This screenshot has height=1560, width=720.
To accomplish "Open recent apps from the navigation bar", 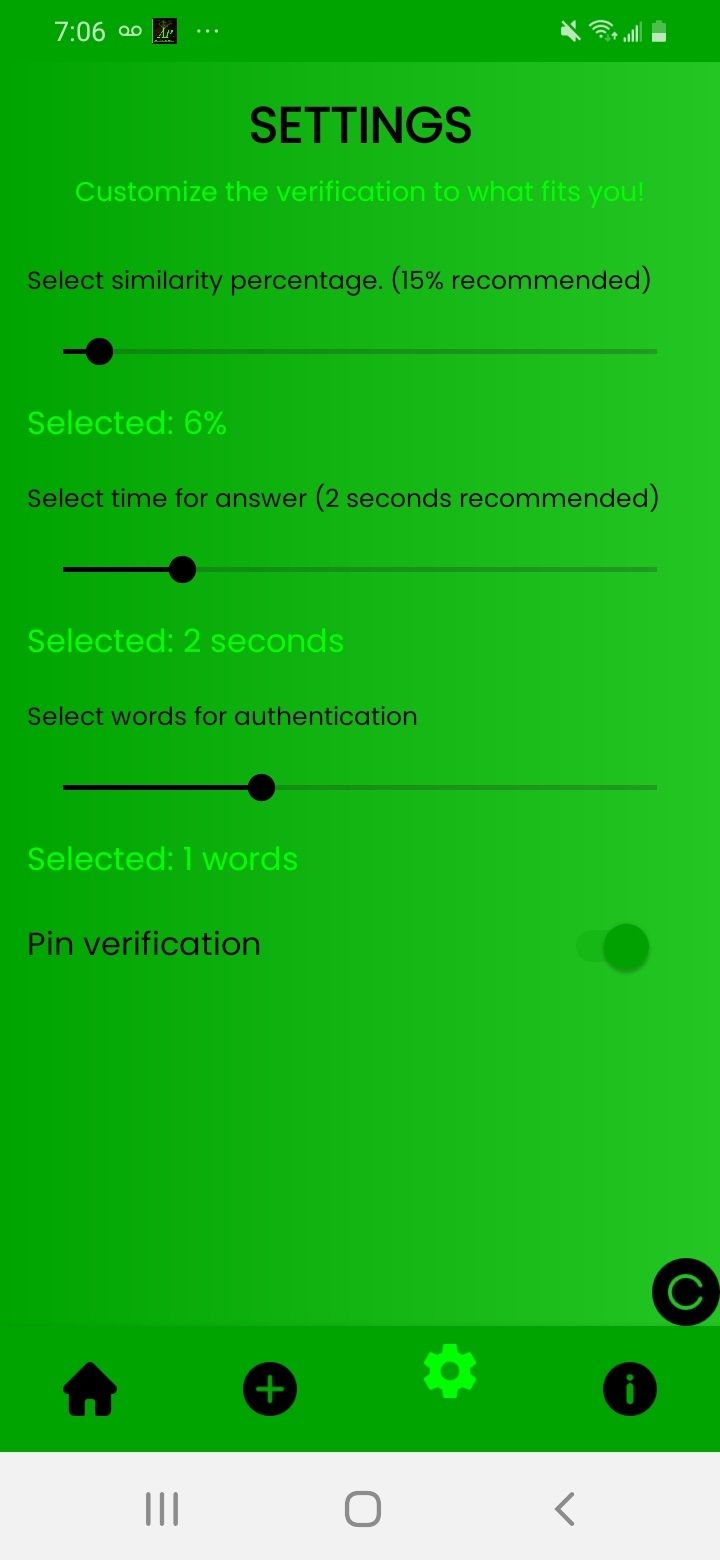I will (x=161, y=1508).
